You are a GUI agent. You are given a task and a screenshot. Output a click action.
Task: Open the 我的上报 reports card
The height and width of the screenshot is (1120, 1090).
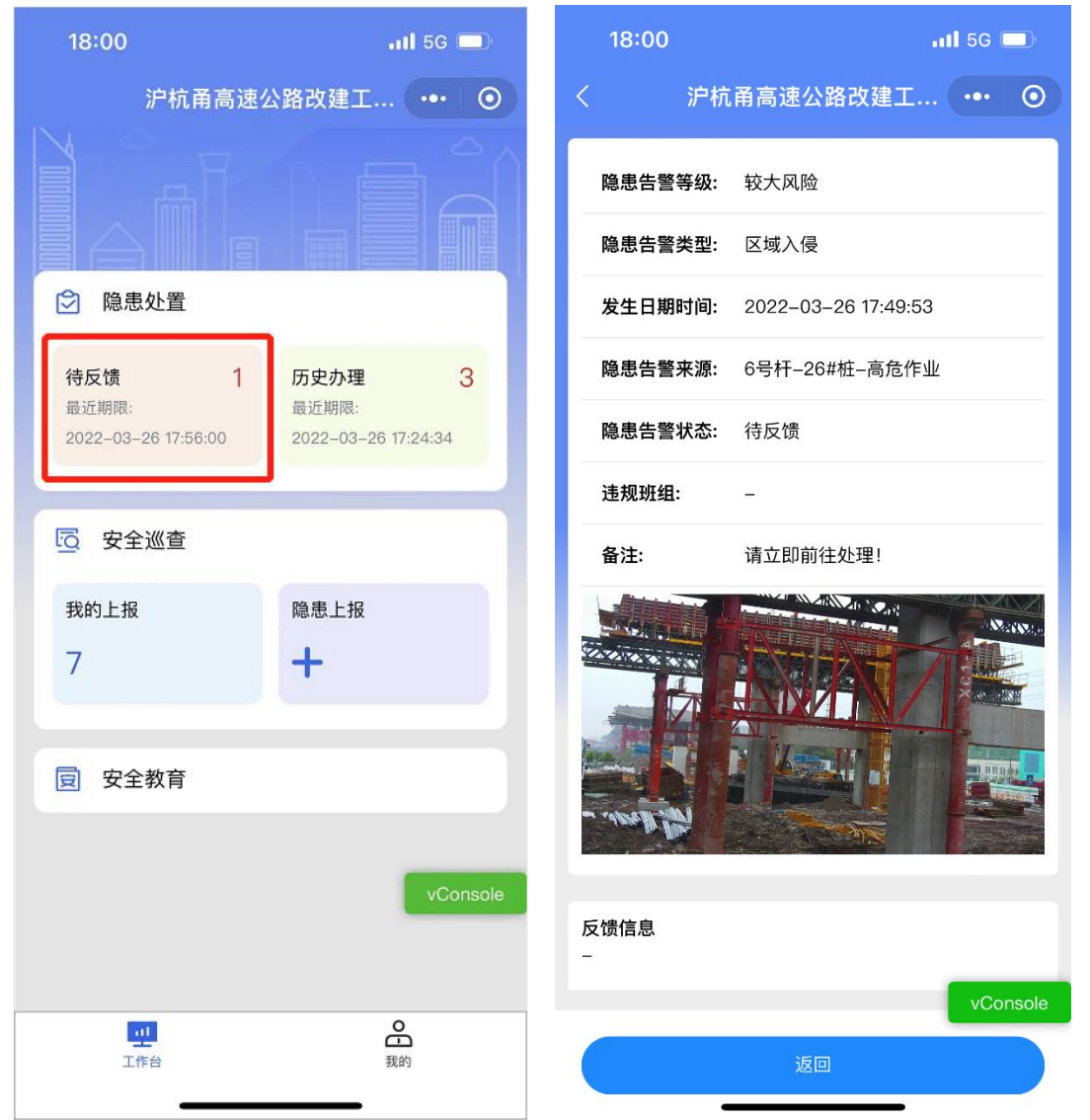tap(157, 643)
